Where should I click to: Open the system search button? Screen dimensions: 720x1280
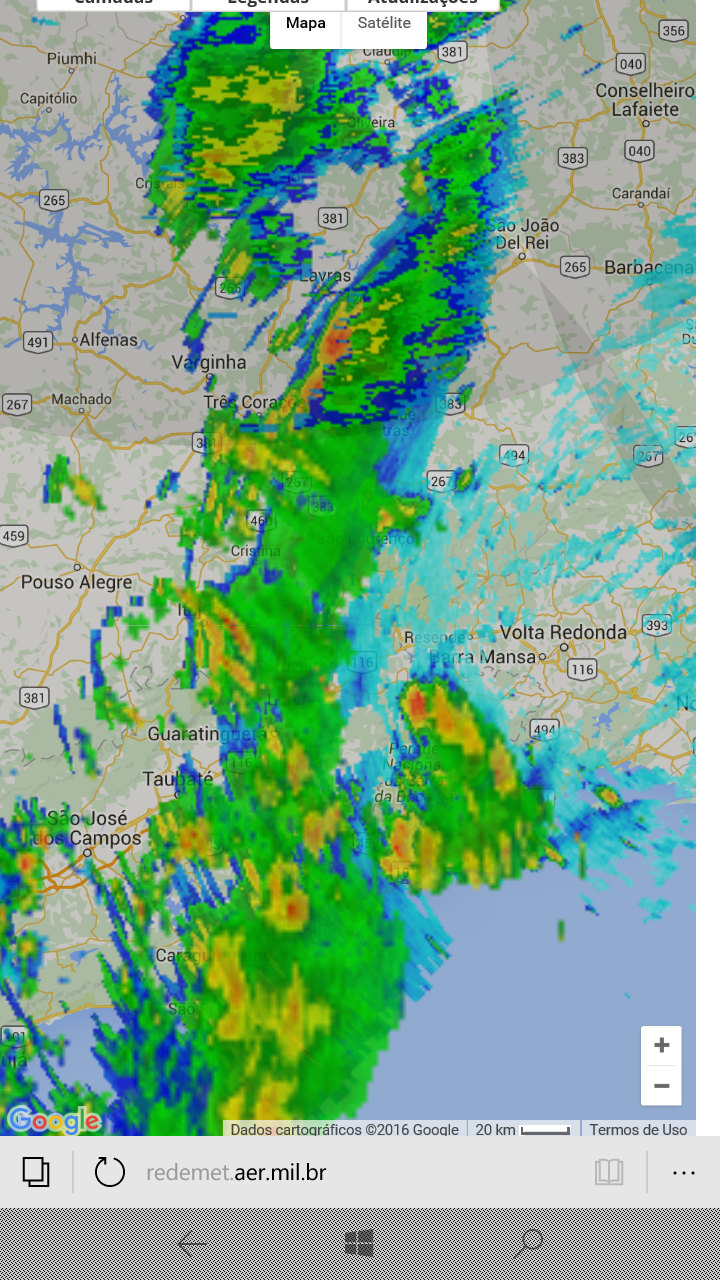(x=527, y=1244)
